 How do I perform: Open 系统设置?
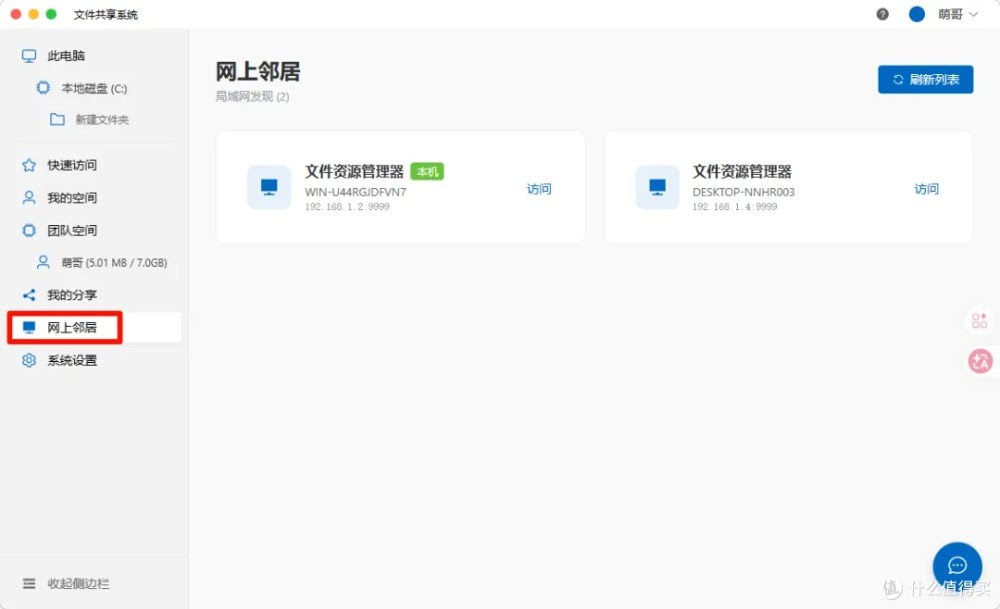(72, 360)
